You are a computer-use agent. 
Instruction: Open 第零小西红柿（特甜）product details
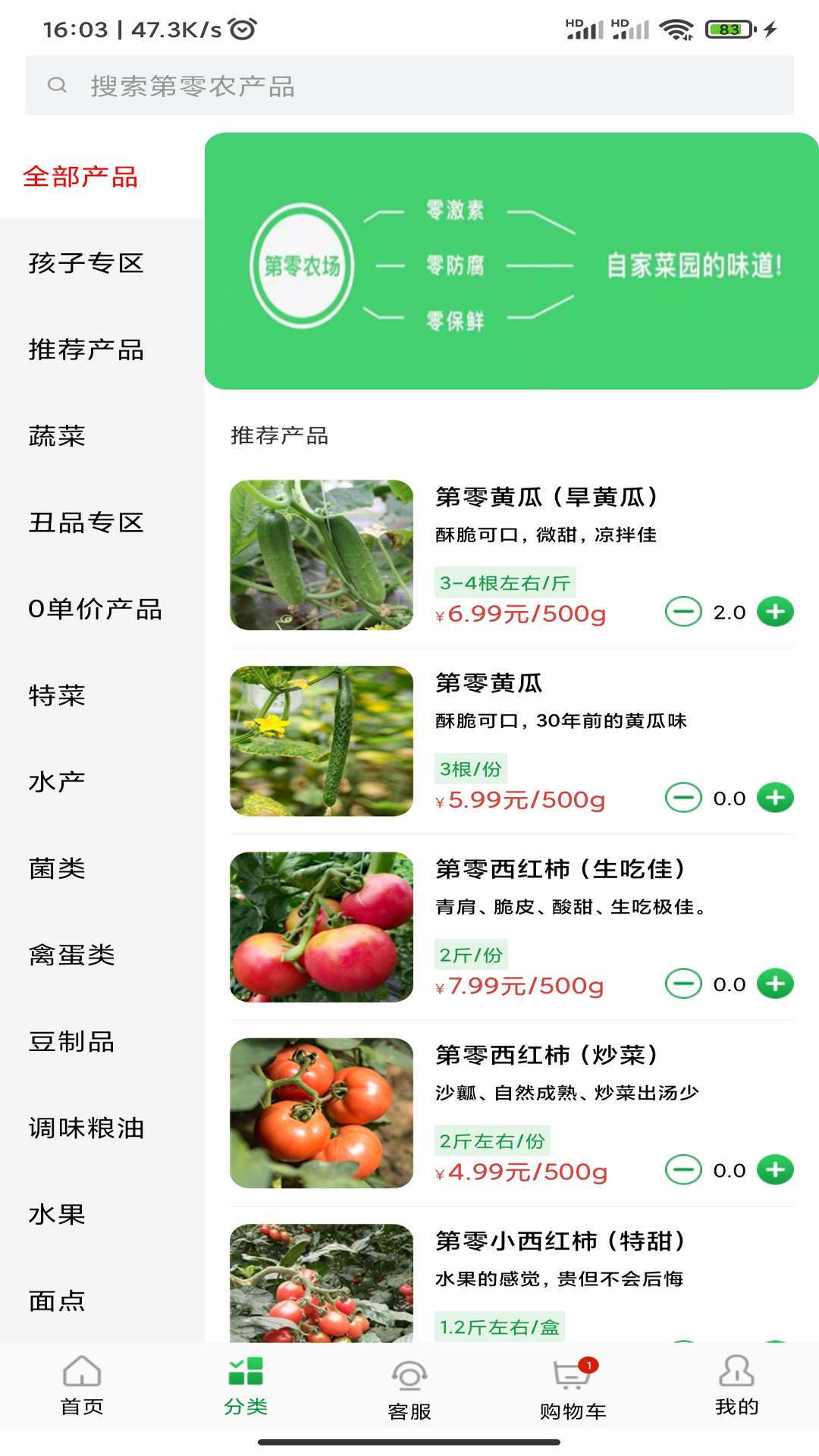pos(561,1241)
